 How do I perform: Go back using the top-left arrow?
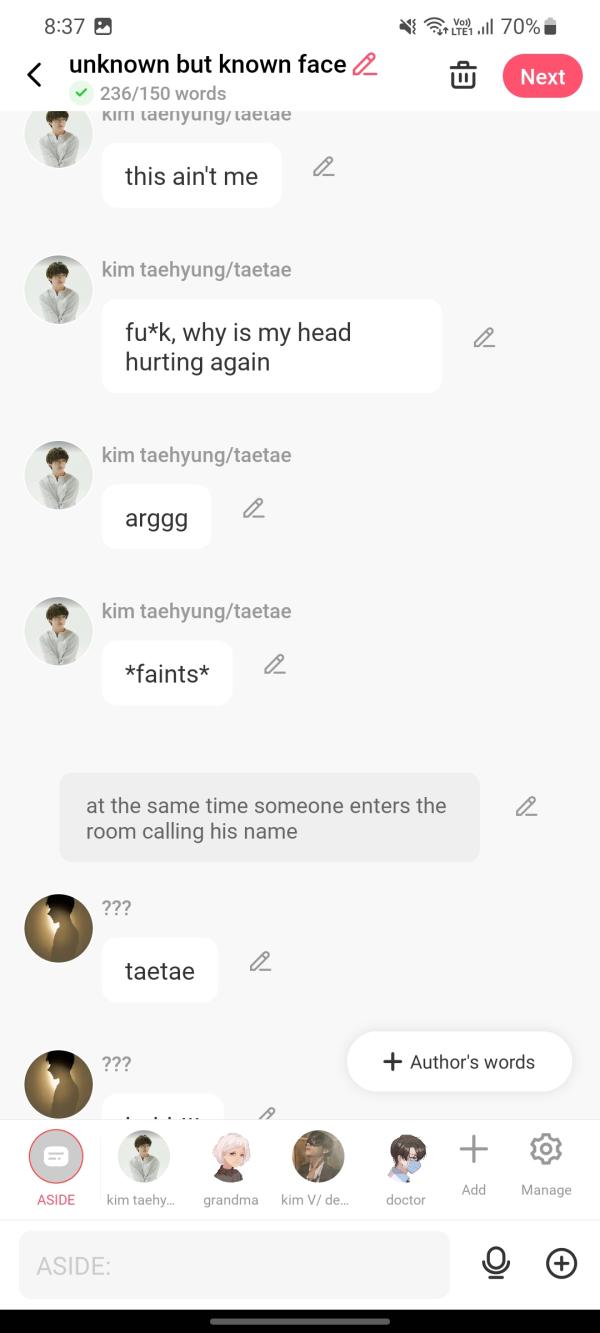coord(34,75)
